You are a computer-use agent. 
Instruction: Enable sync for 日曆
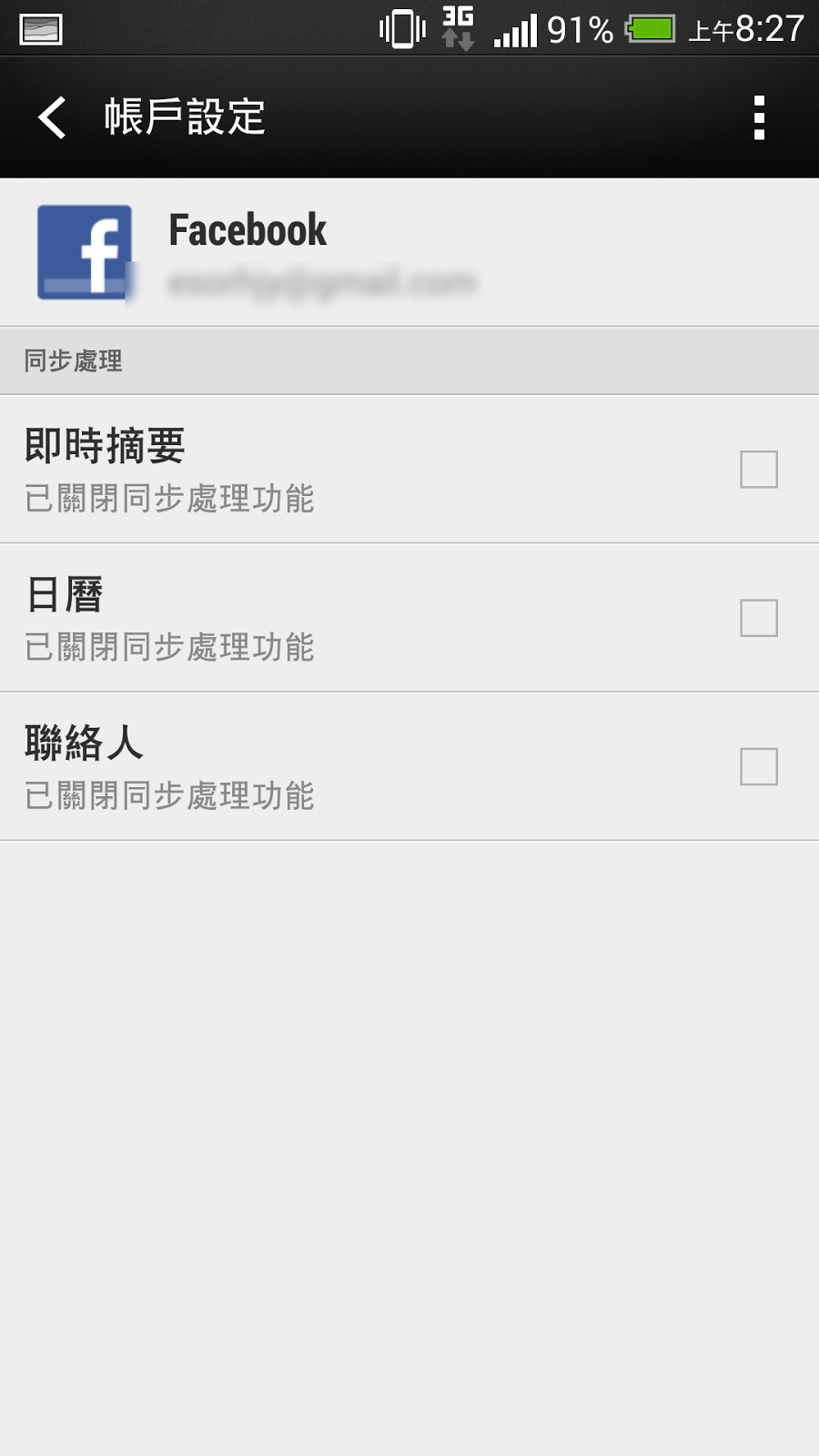tap(758, 618)
